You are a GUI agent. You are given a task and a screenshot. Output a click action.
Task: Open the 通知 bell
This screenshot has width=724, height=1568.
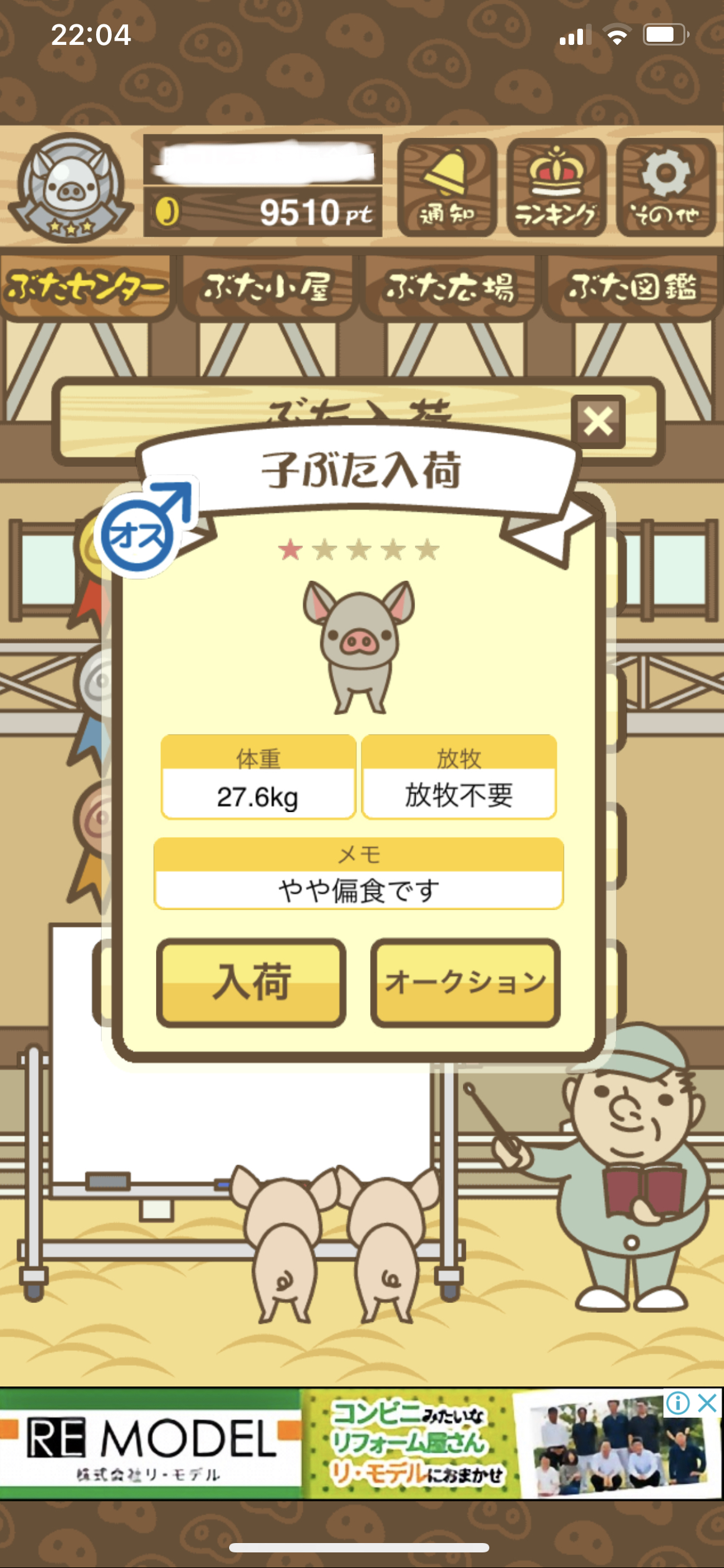coord(447,187)
